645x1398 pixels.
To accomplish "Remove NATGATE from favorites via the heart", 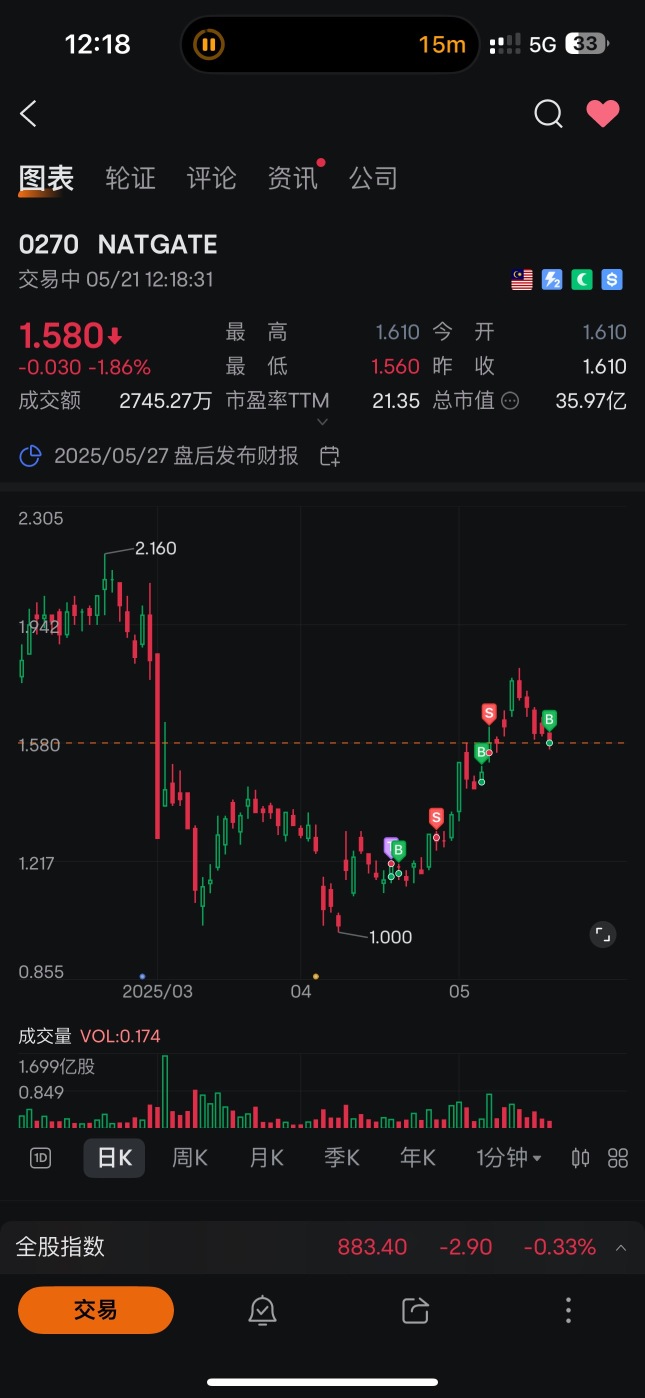I will [603, 114].
